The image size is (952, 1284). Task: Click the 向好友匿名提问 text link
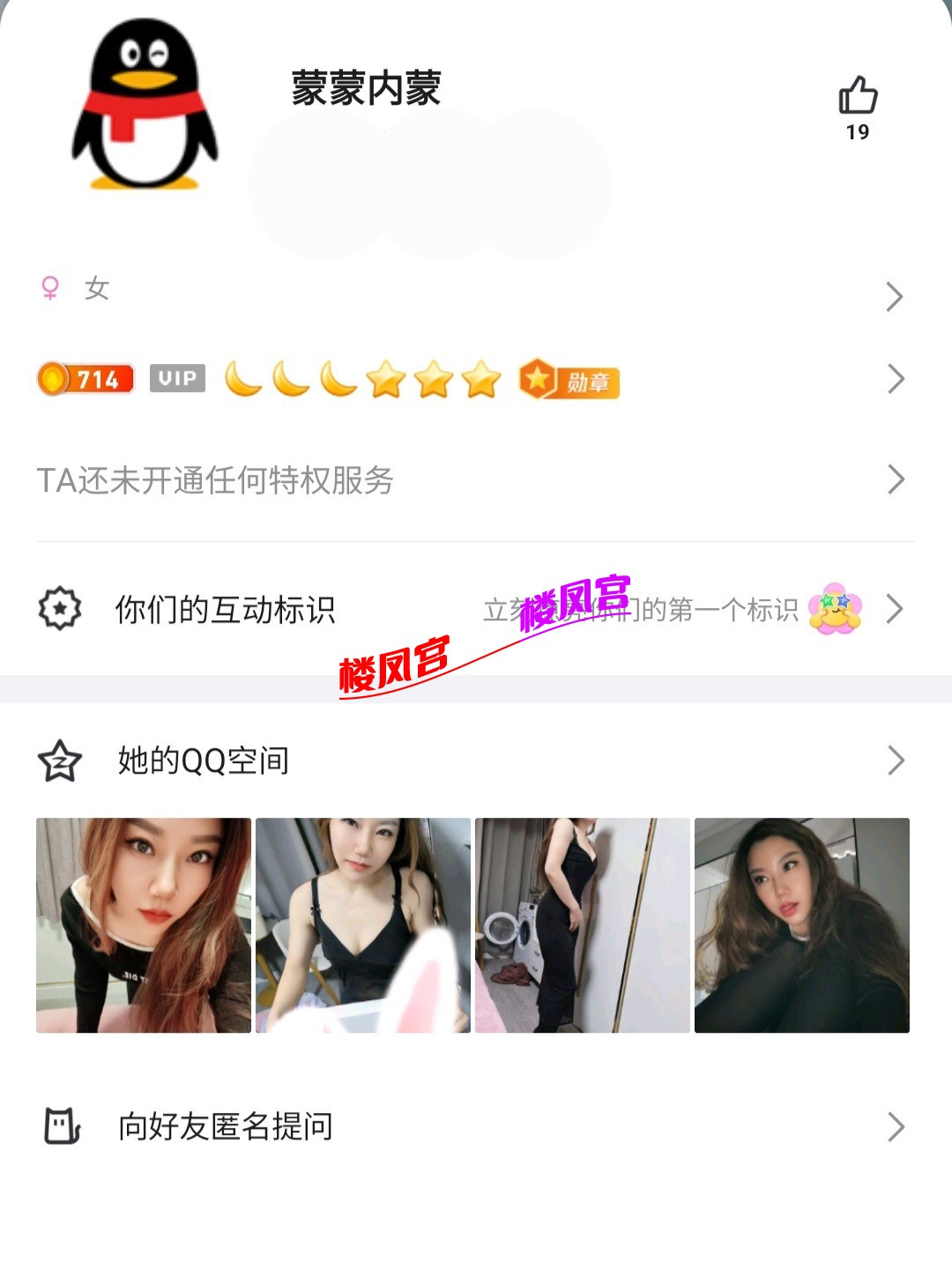click(x=225, y=1126)
